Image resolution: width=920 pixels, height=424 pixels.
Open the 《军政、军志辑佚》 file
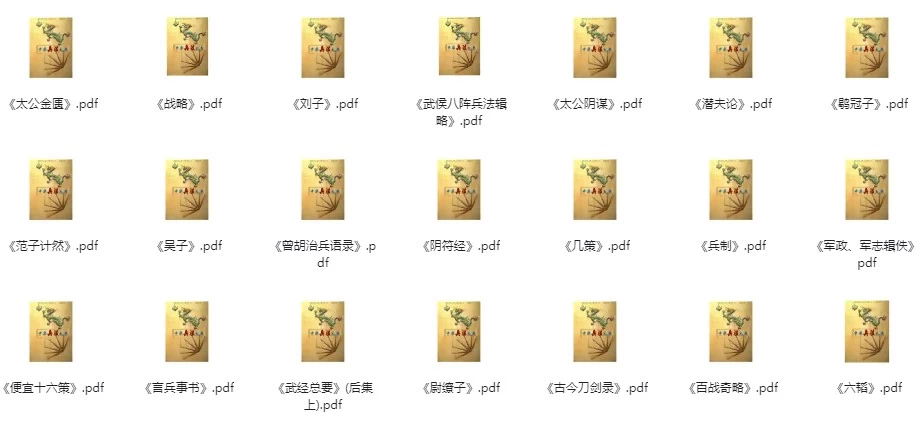coord(867,189)
